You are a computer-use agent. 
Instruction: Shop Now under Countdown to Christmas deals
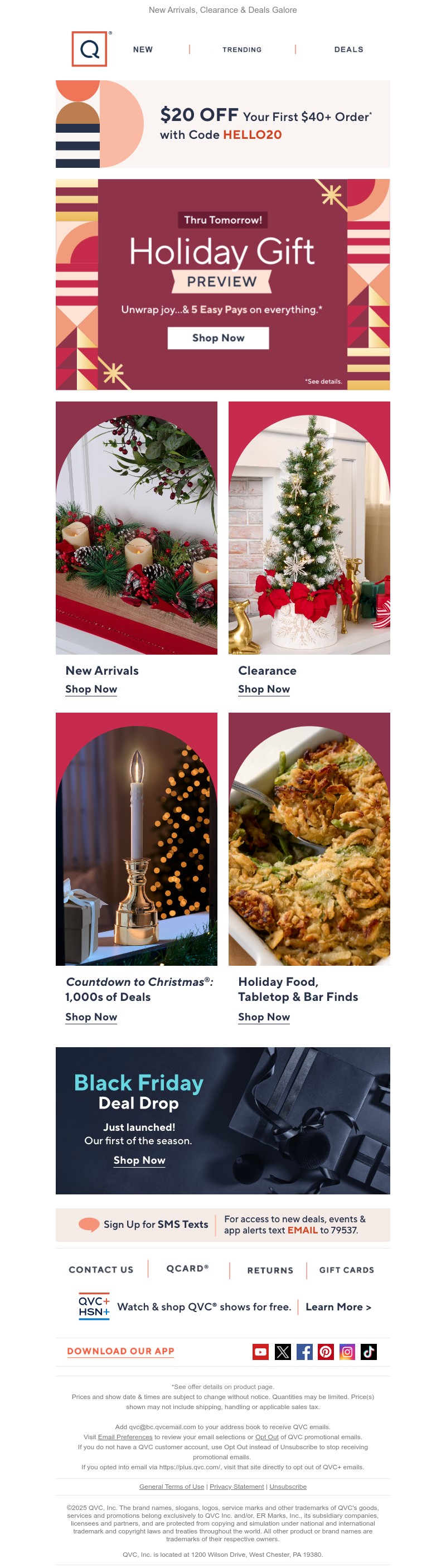[x=91, y=1017]
